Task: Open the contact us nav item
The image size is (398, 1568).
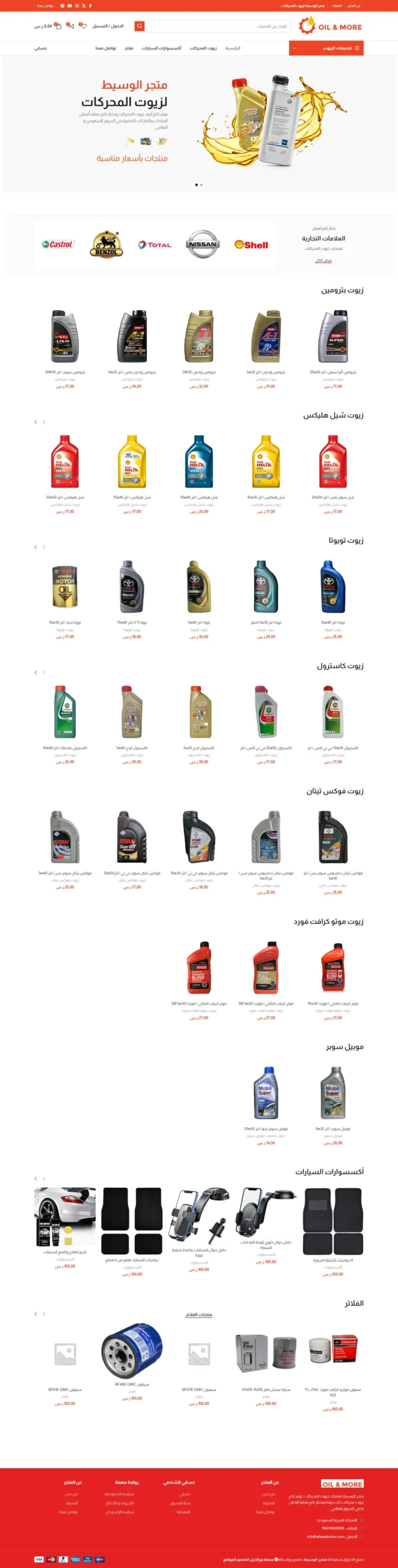Action: (105, 48)
